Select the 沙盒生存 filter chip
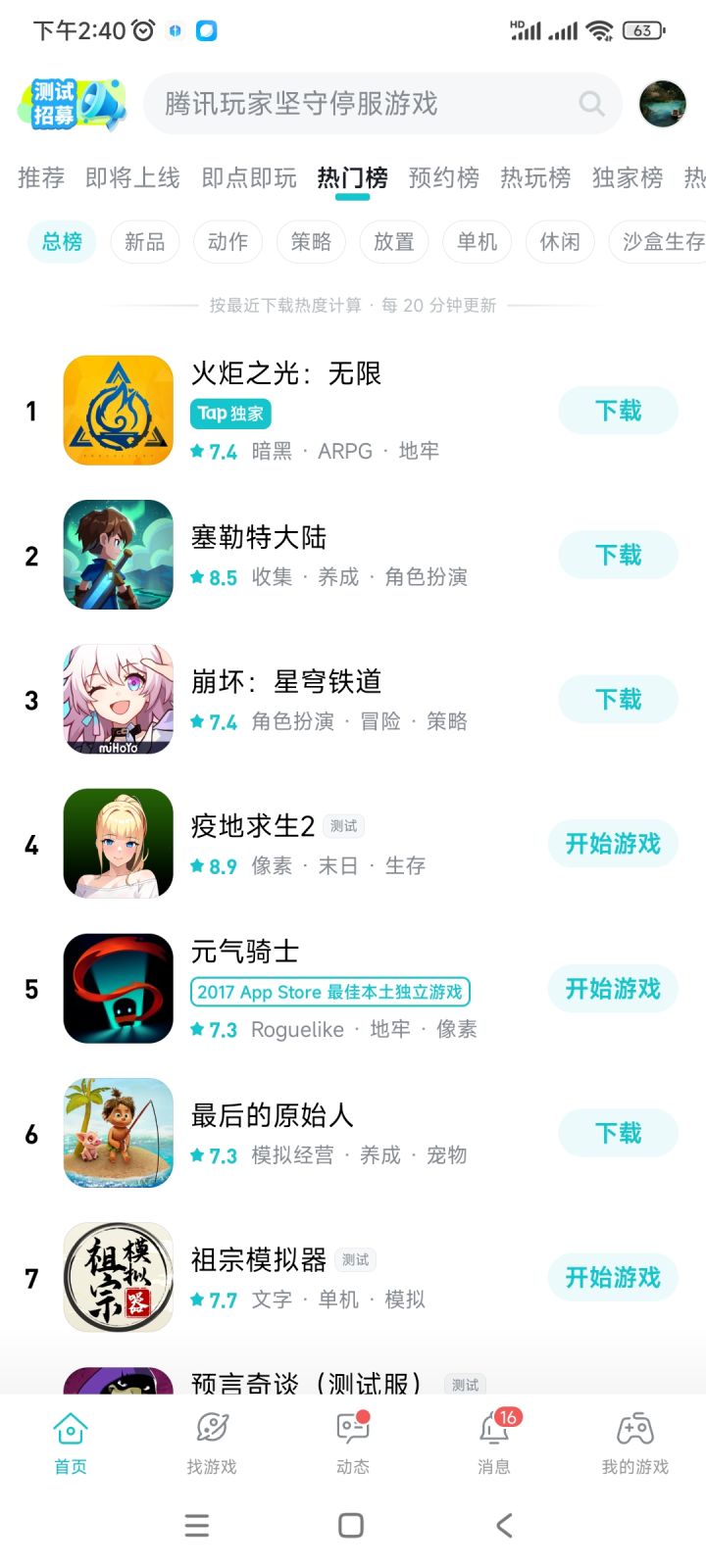Image resolution: width=706 pixels, height=1568 pixels. [x=657, y=241]
